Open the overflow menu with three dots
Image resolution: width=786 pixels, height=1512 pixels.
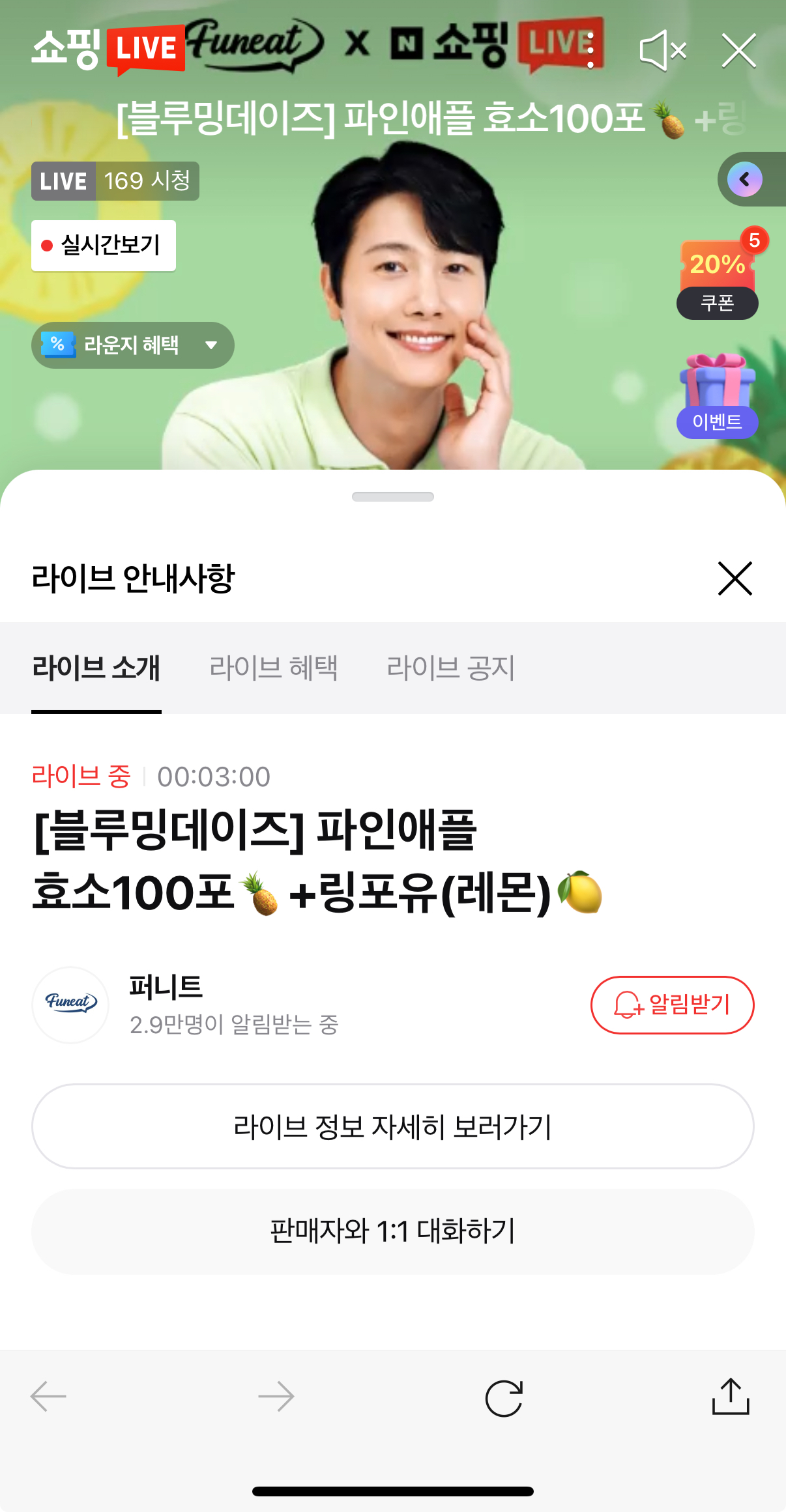click(x=590, y=50)
